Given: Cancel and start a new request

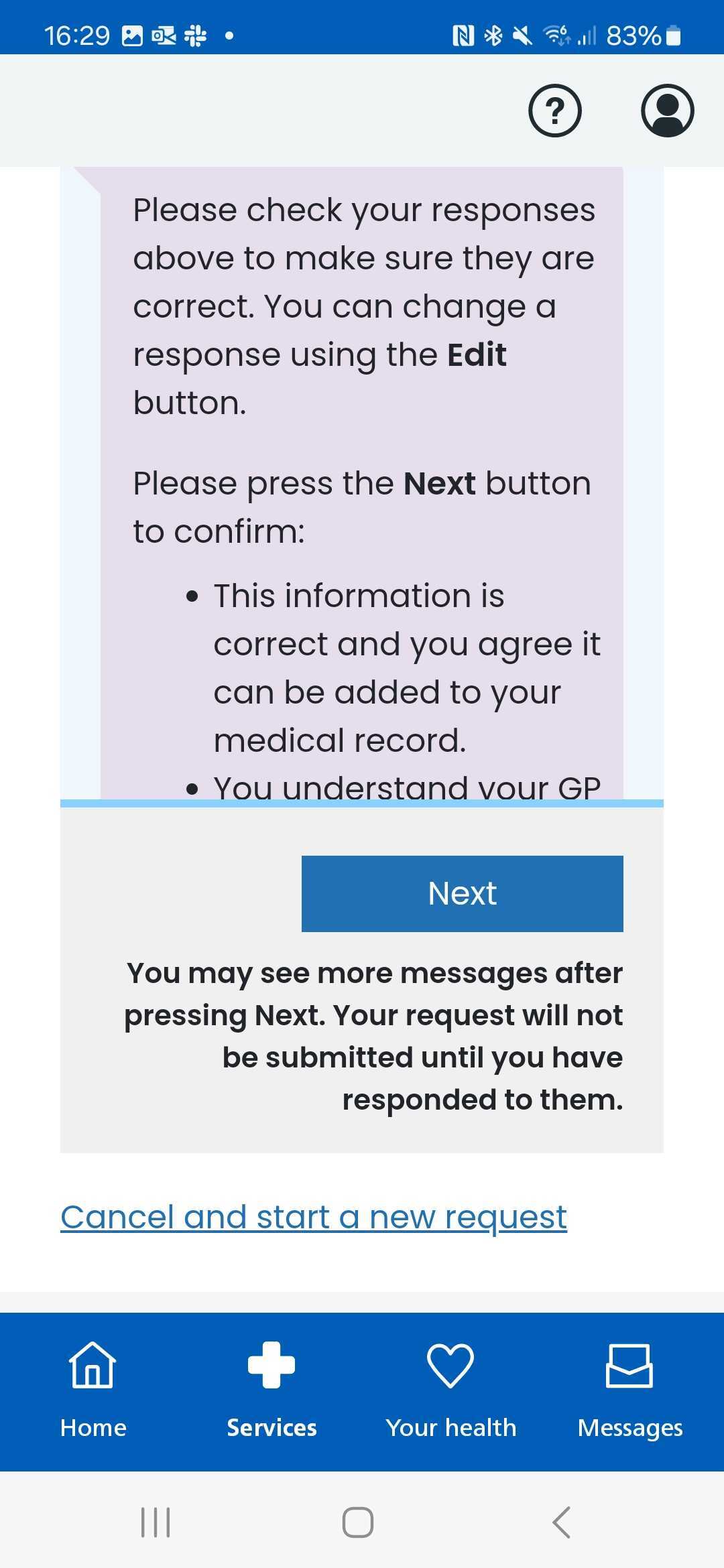Looking at the screenshot, I should (314, 1216).
